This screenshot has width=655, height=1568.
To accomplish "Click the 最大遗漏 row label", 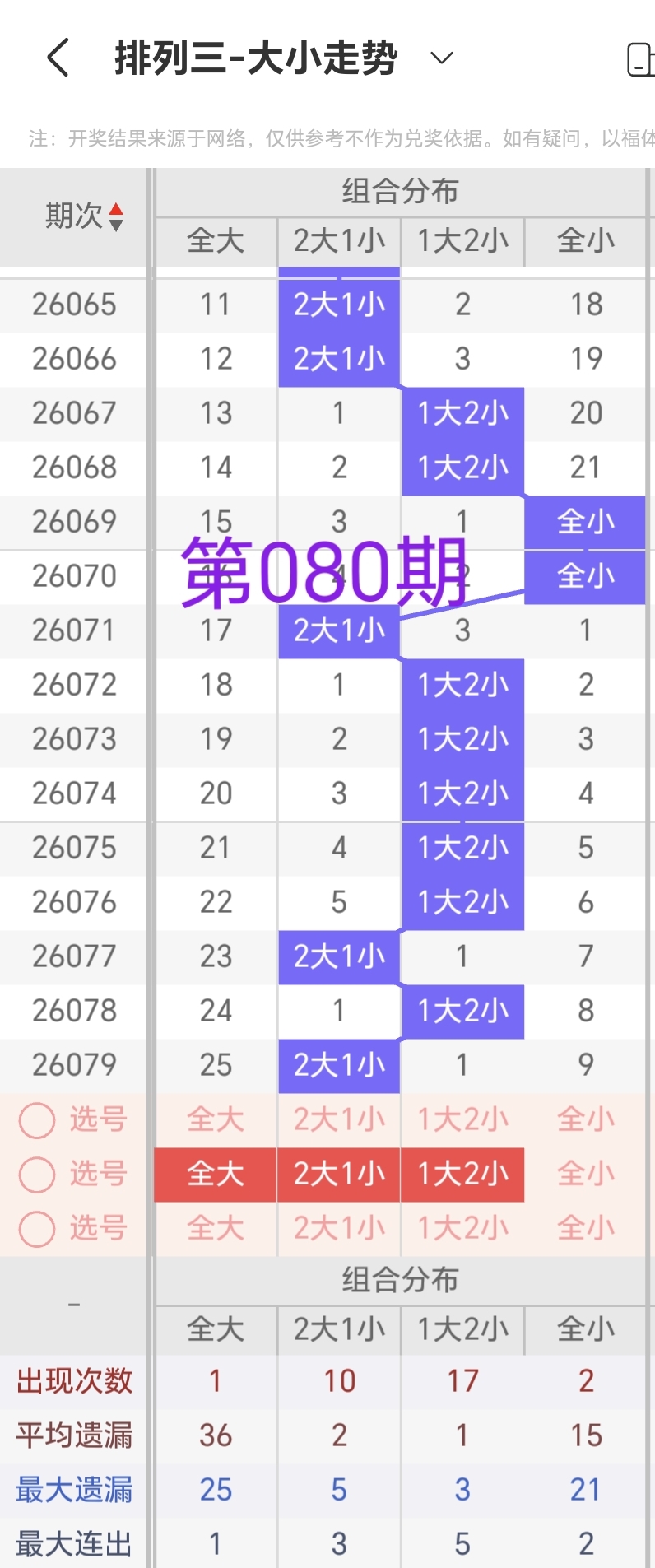I will 72,1490.
